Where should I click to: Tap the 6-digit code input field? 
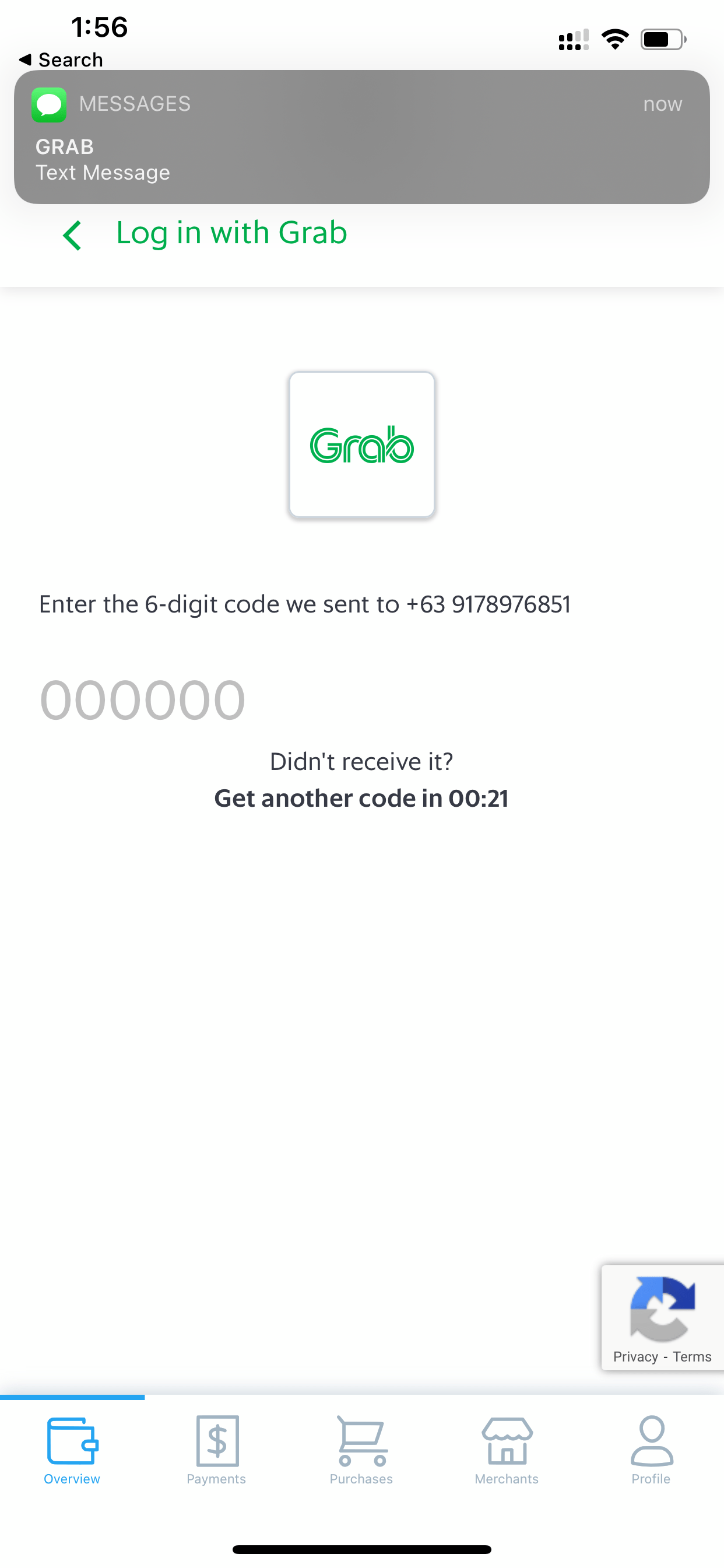pos(362,700)
